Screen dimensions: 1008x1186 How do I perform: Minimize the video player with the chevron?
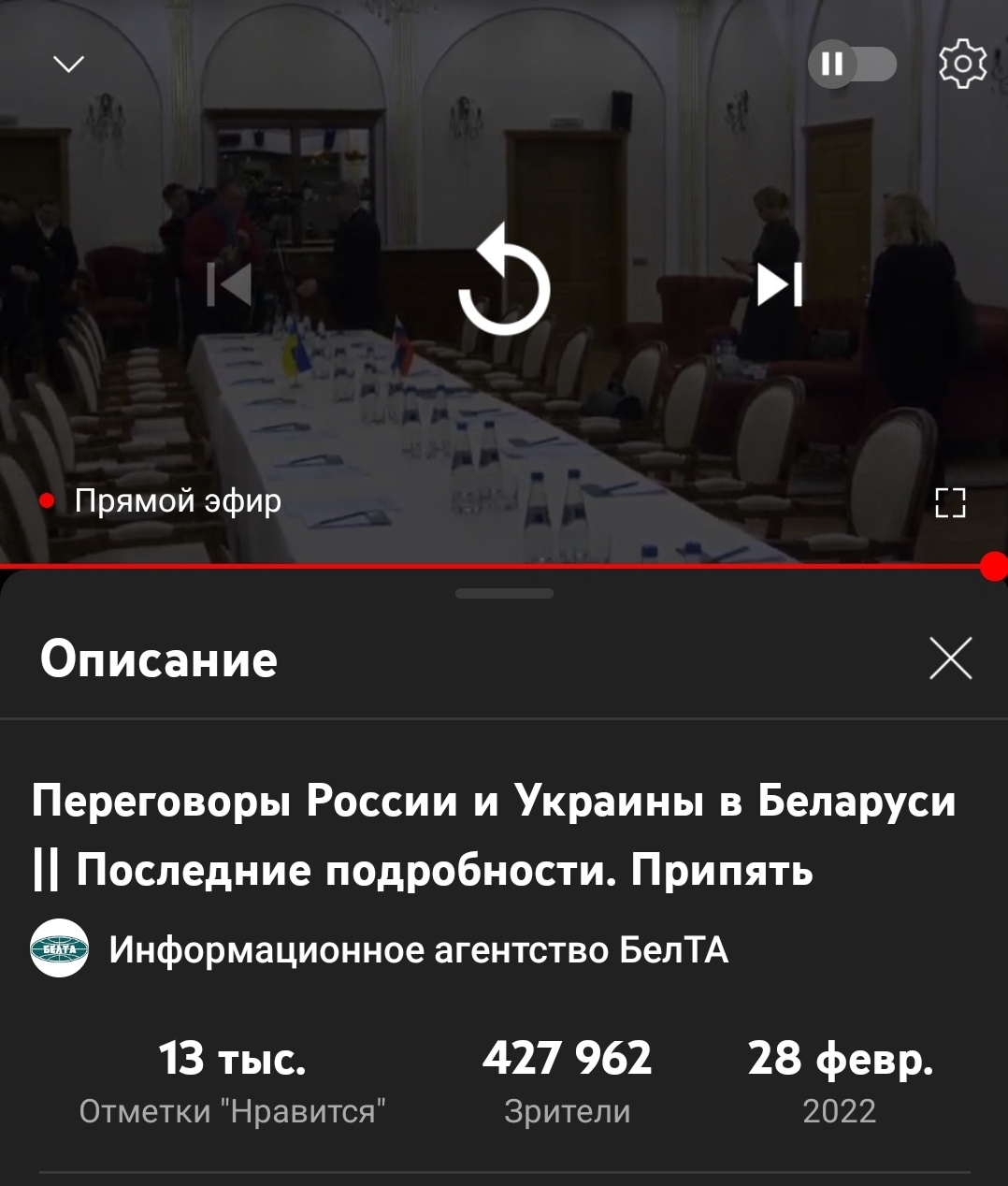tap(68, 64)
